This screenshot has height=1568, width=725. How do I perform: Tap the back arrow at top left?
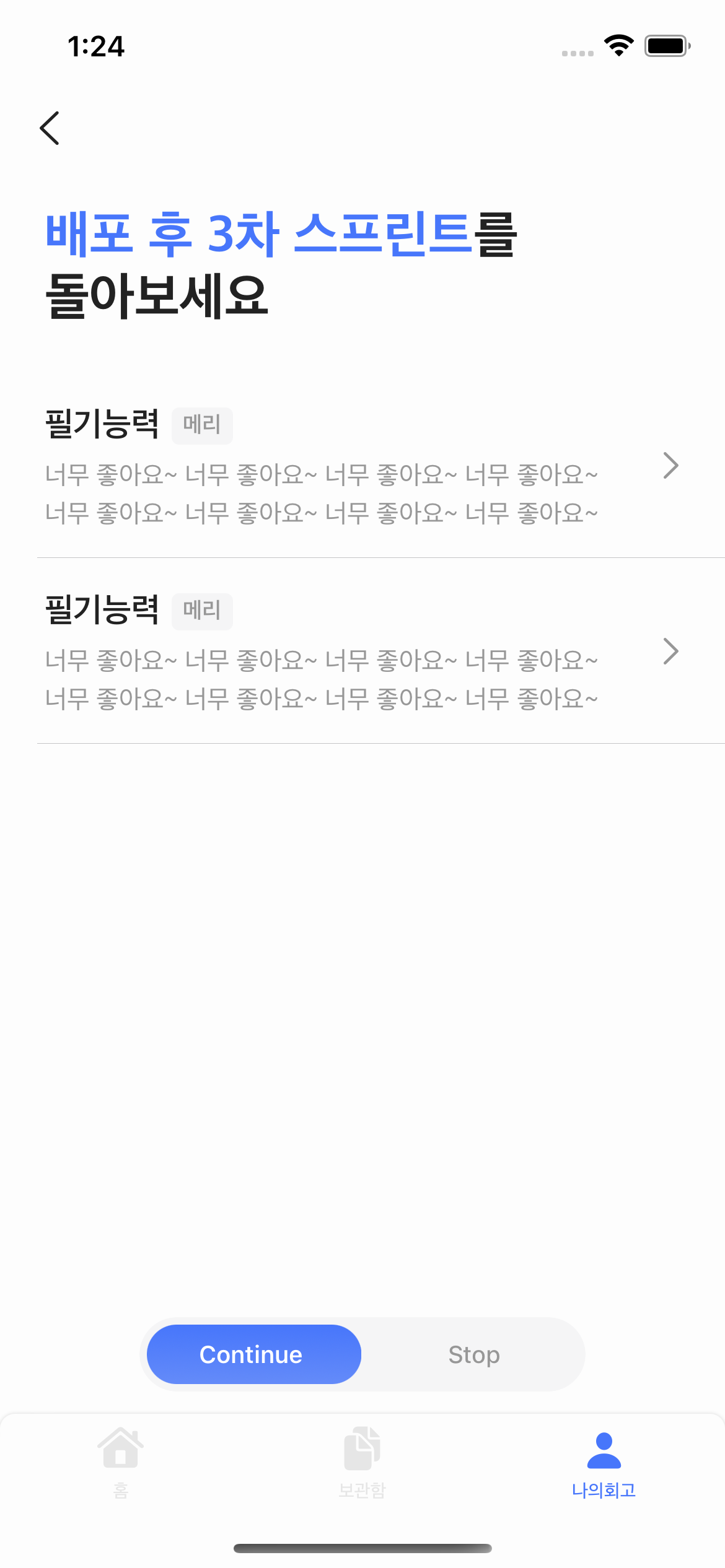(50, 127)
